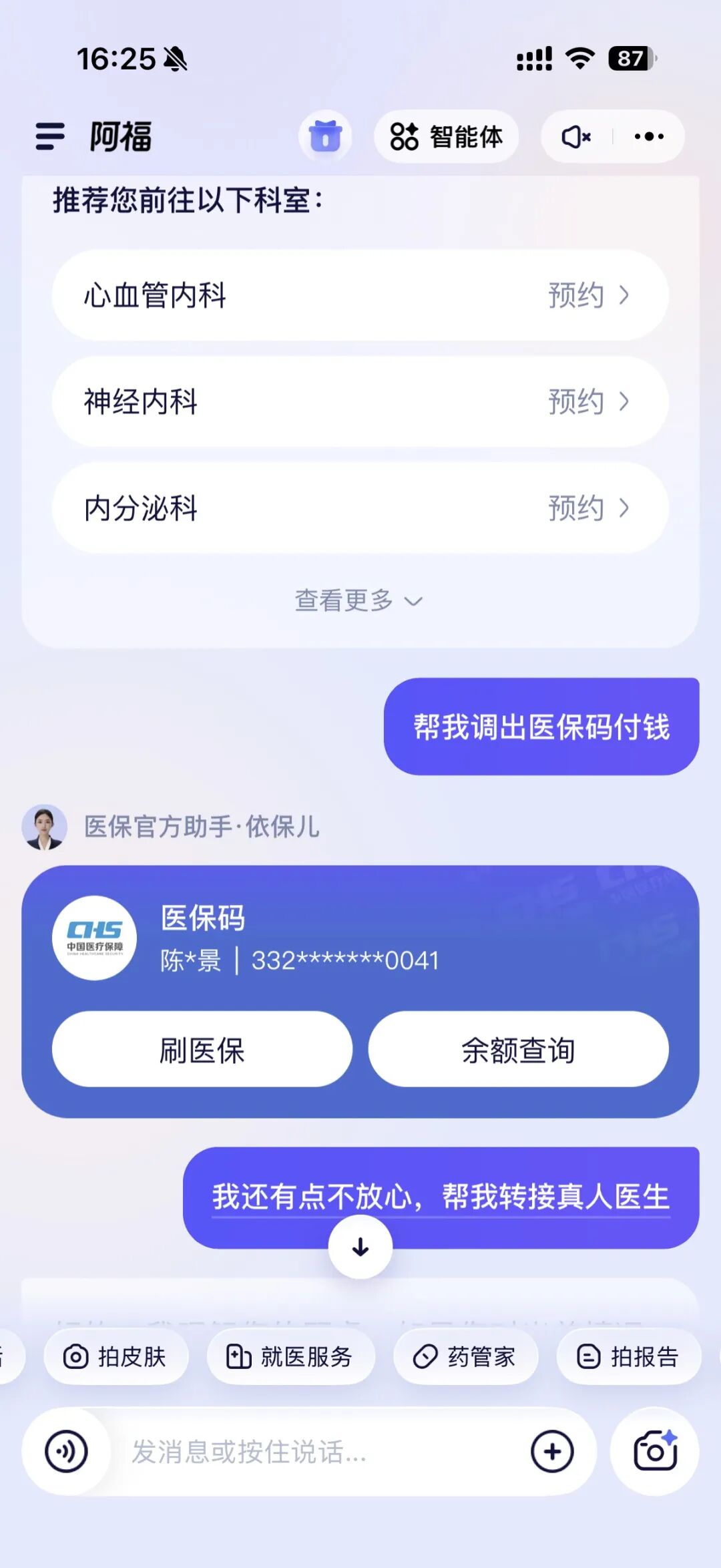
Task: Open the three-dot overflow menu
Action: 649,136
